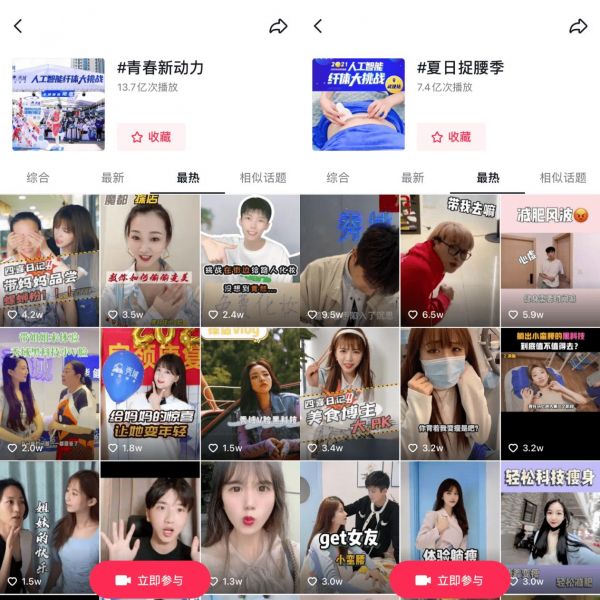Switch to 综合 tab under #夏日捉腰季
The image size is (600, 600).
[338, 178]
